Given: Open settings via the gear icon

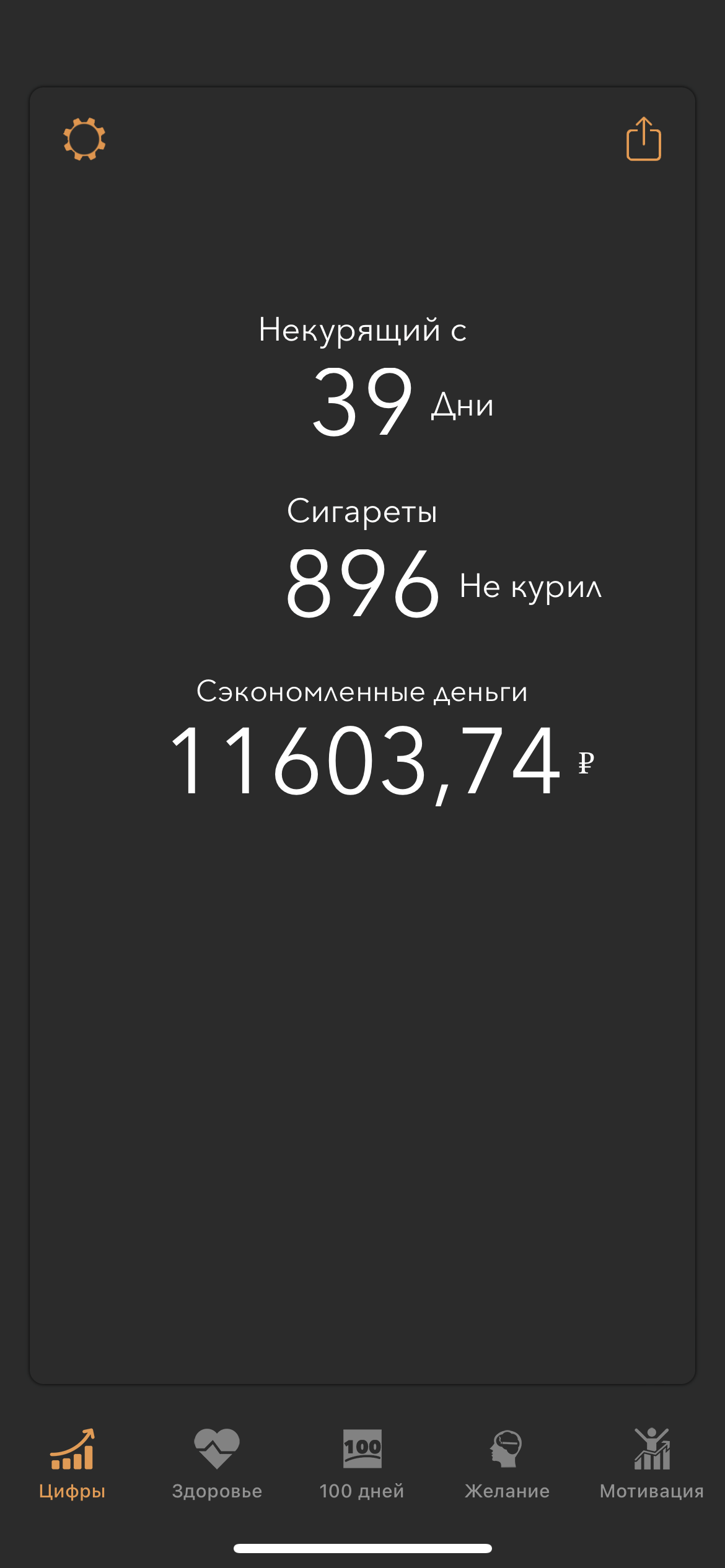Looking at the screenshot, I should (84, 139).
